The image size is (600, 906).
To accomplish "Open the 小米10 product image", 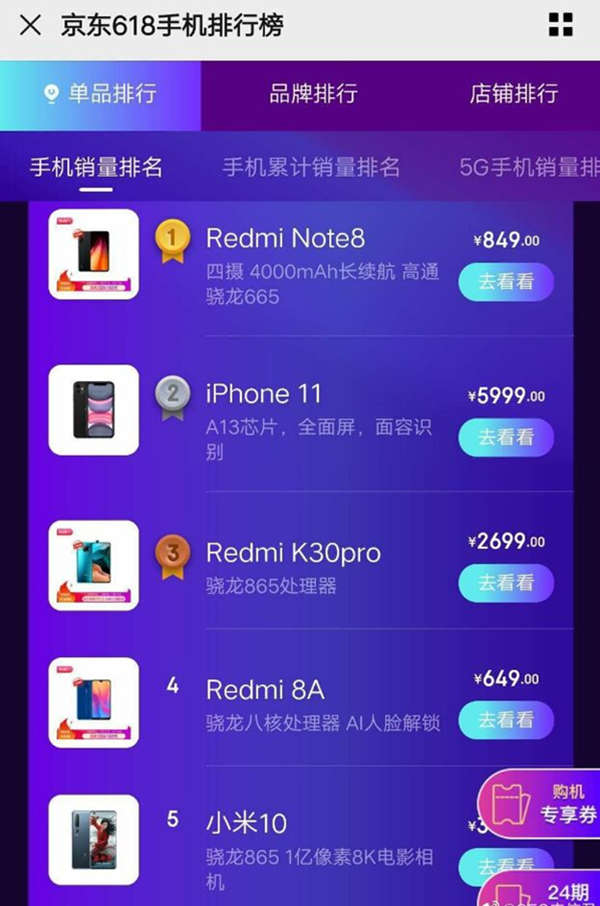I will (x=94, y=840).
